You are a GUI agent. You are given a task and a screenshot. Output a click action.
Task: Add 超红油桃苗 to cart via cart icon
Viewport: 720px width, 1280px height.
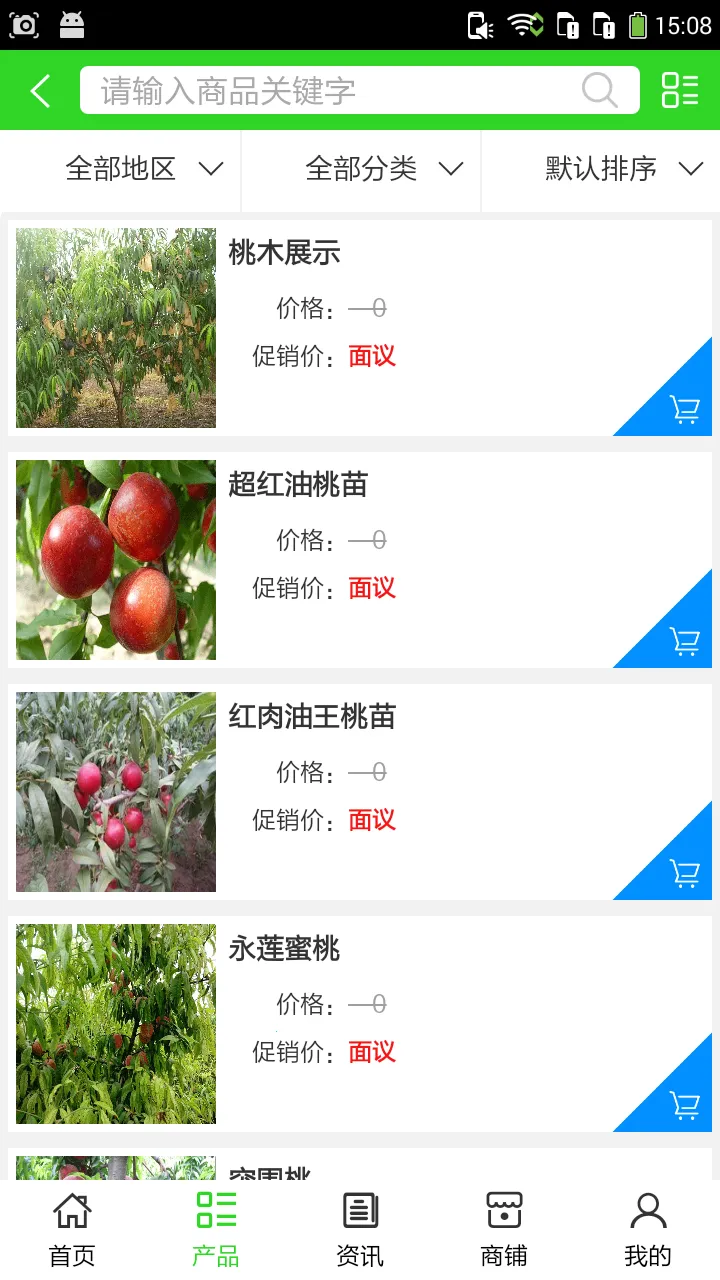tap(684, 643)
